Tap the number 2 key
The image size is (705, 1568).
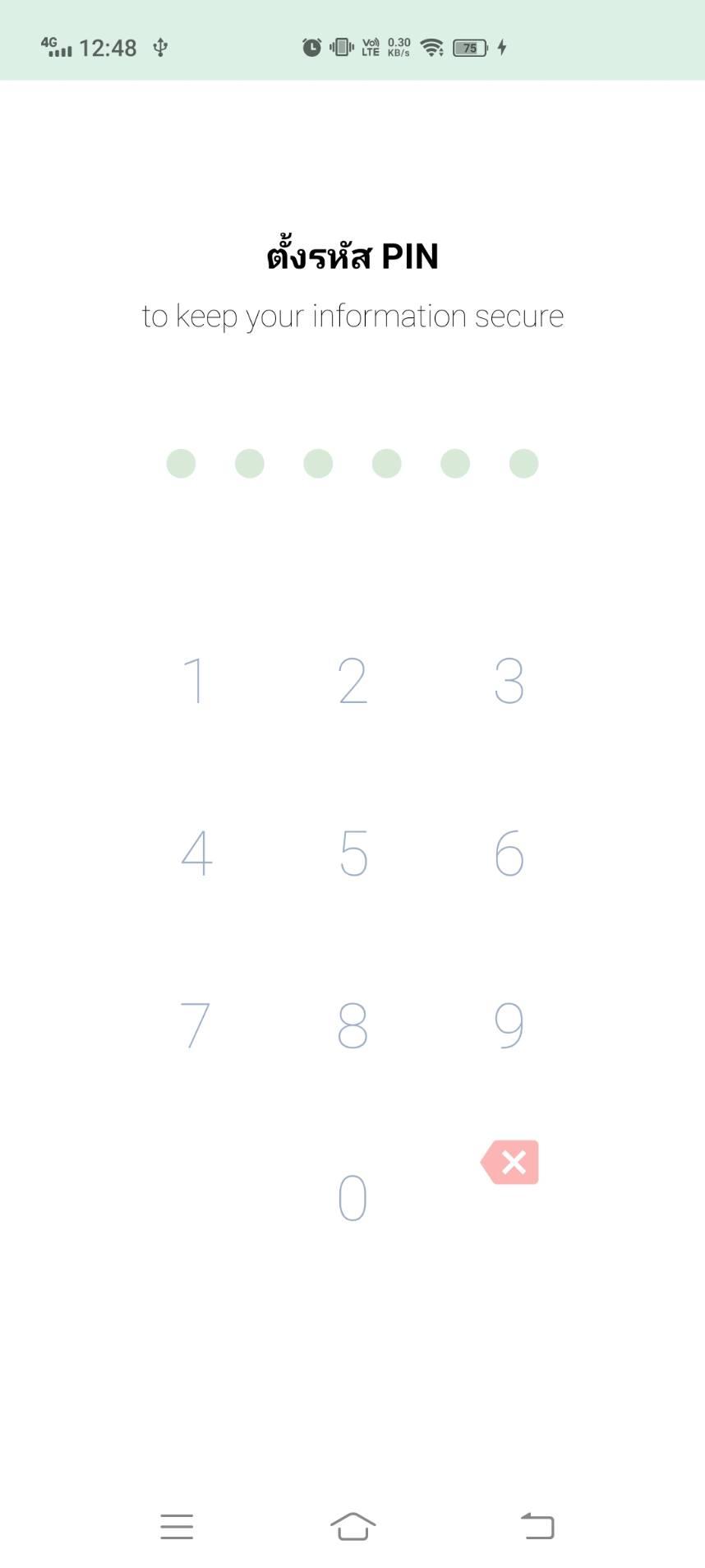[x=352, y=681]
